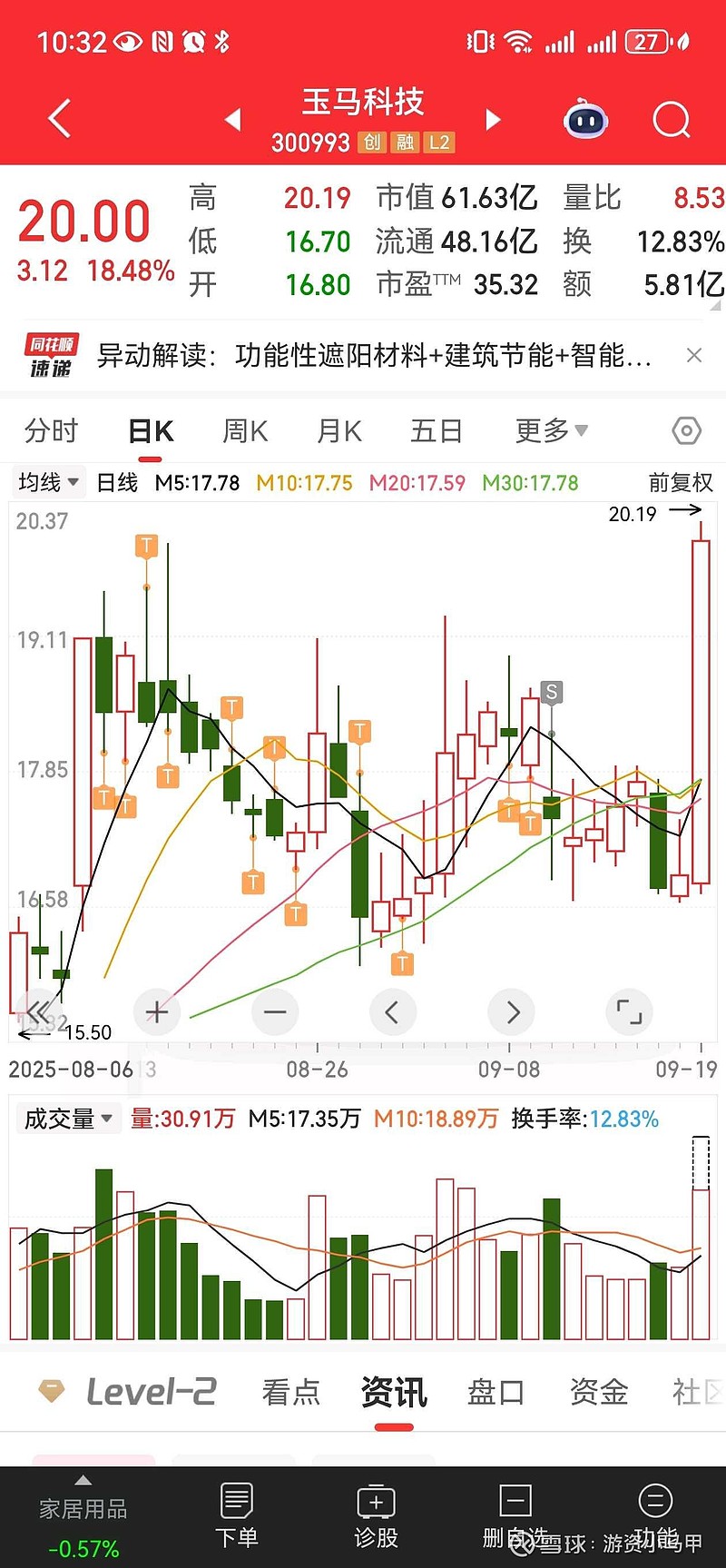Switch to the 盘口 tab
726x1568 pixels.
click(x=495, y=1392)
